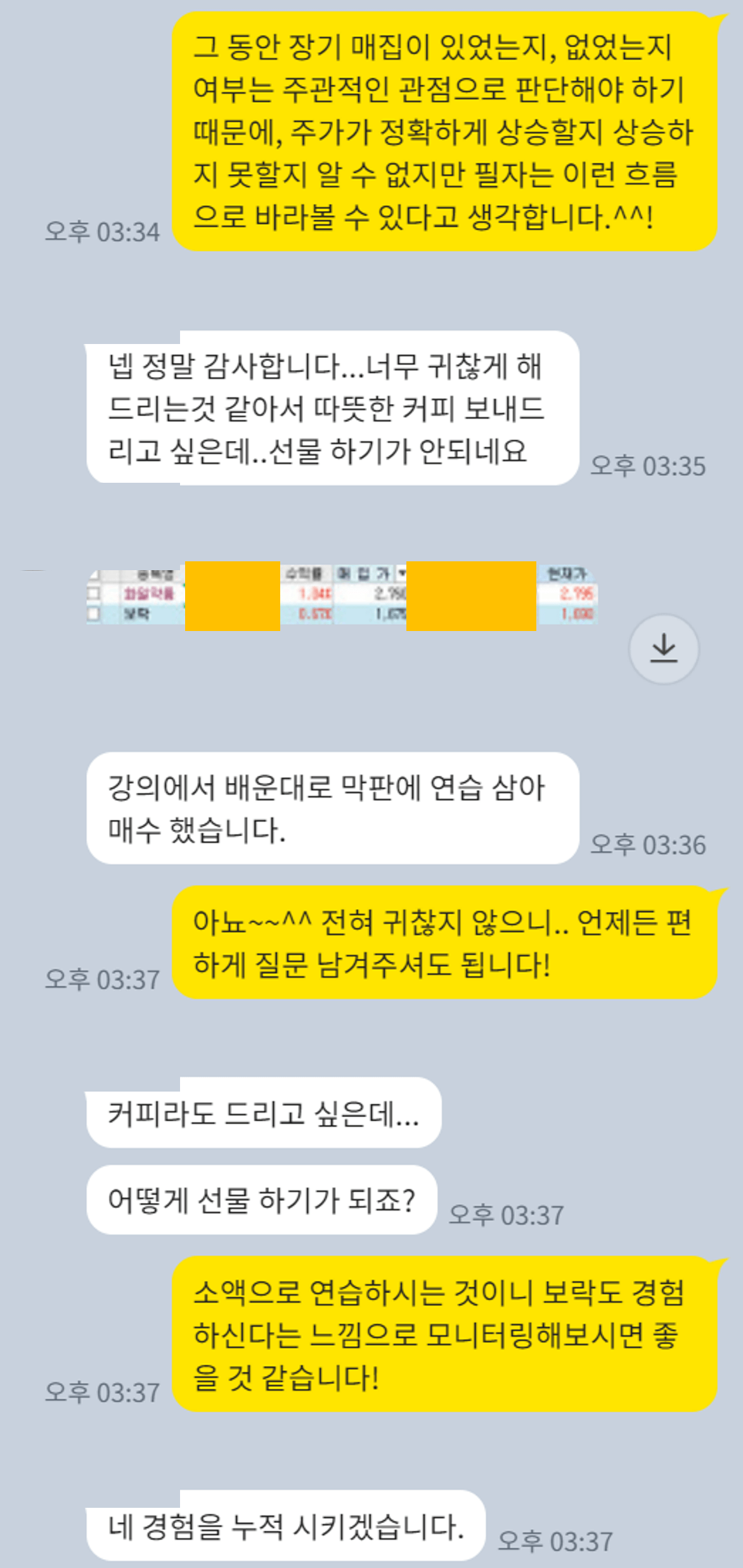Open the 매입가 column sort dropdown arrow
Viewport: 743px width, 1568px height.
(x=401, y=573)
